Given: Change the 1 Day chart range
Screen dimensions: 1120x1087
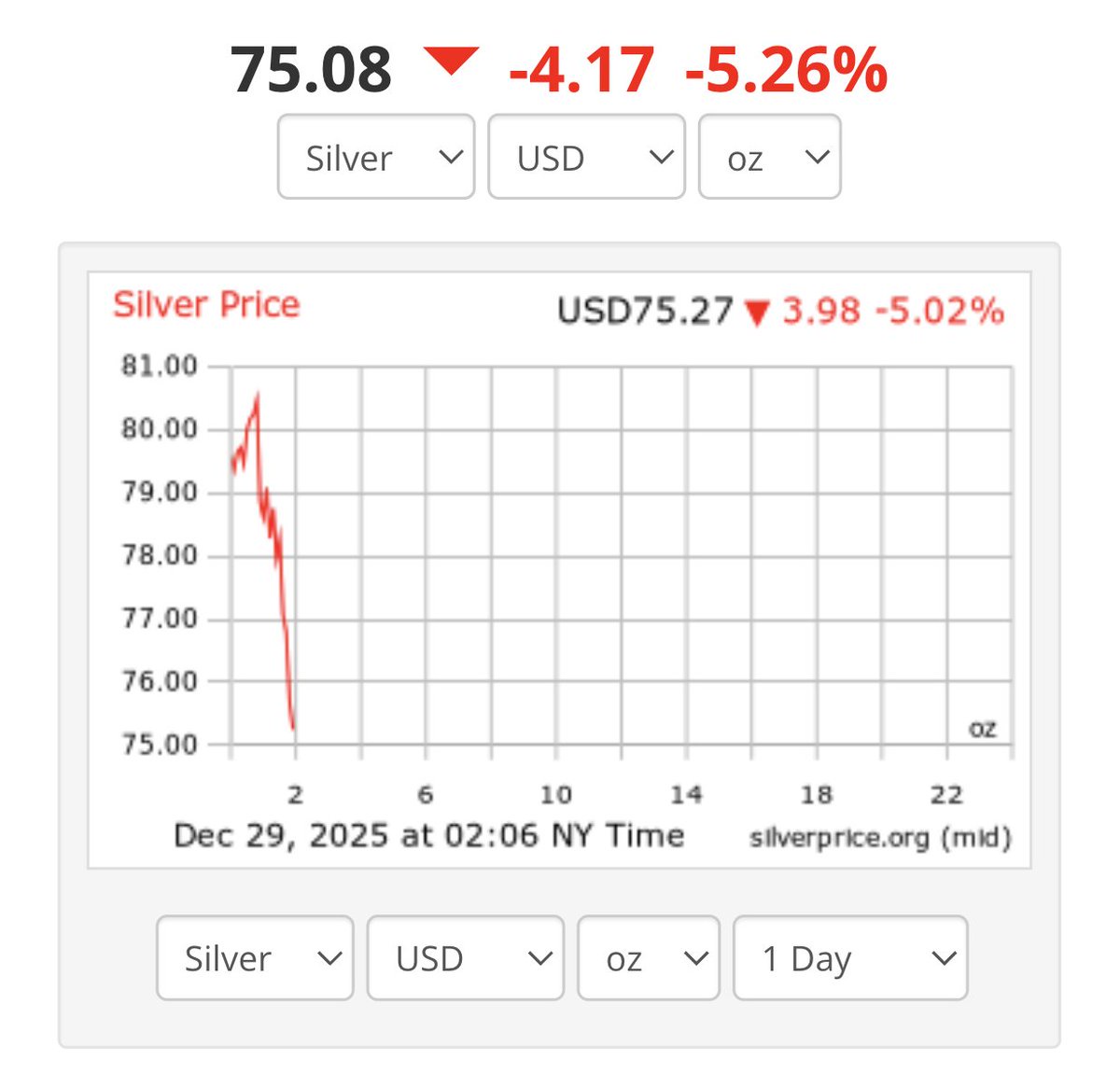Looking at the screenshot, I should coord(850,957).
